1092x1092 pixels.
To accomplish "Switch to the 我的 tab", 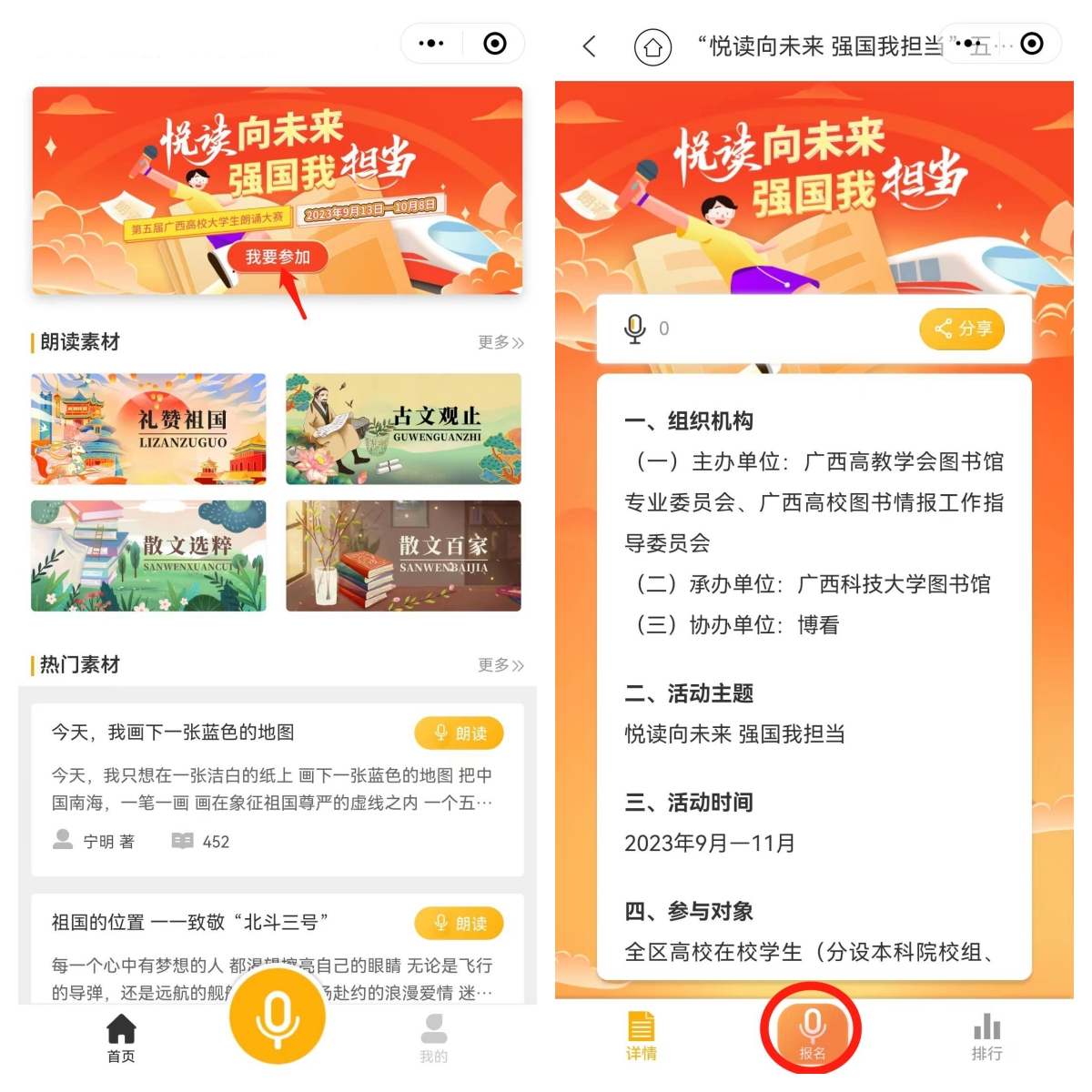I will pyautogui.click(x=434, y=1038).
